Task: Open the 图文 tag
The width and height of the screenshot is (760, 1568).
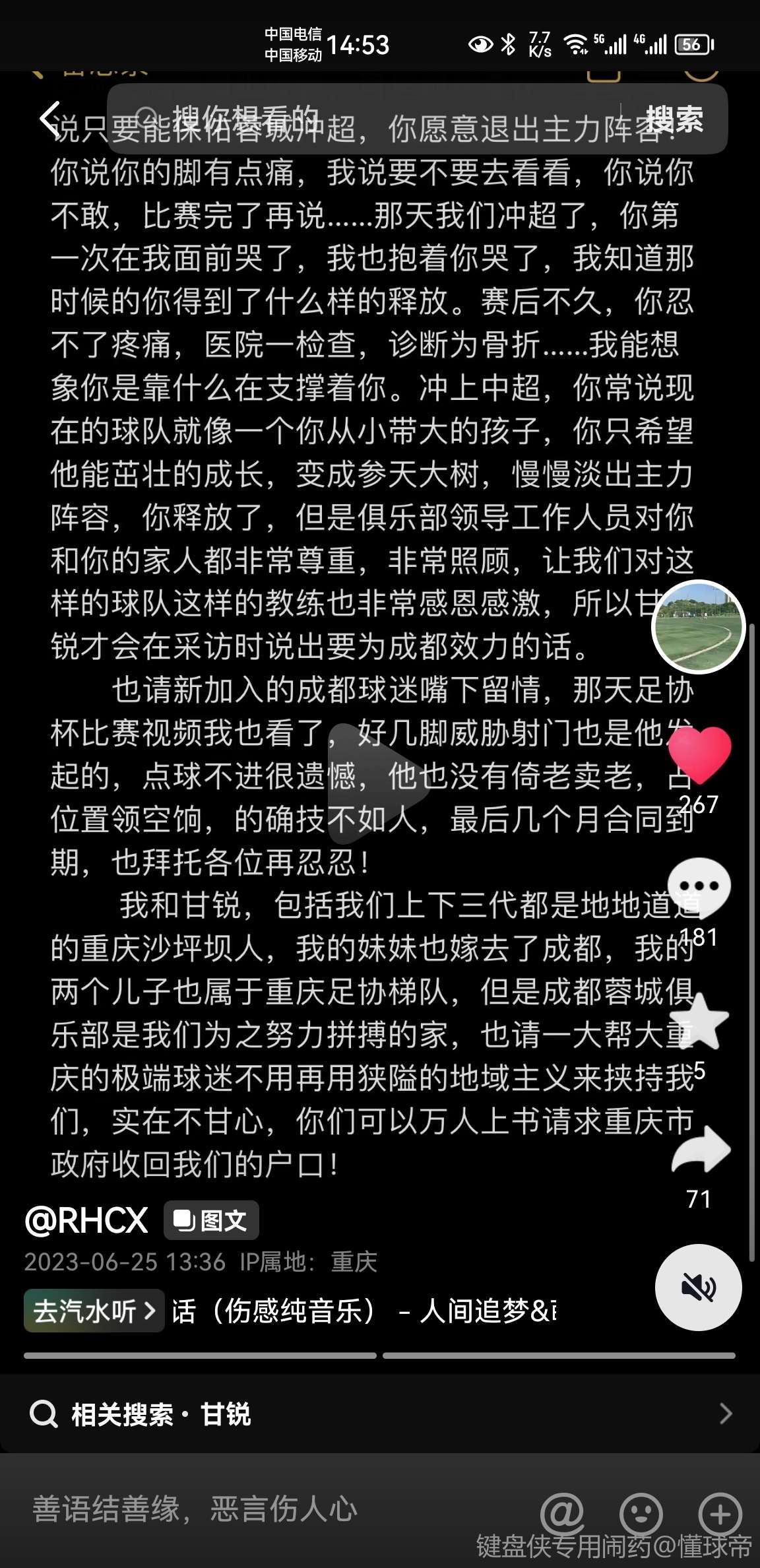Action: [211, 1220]
